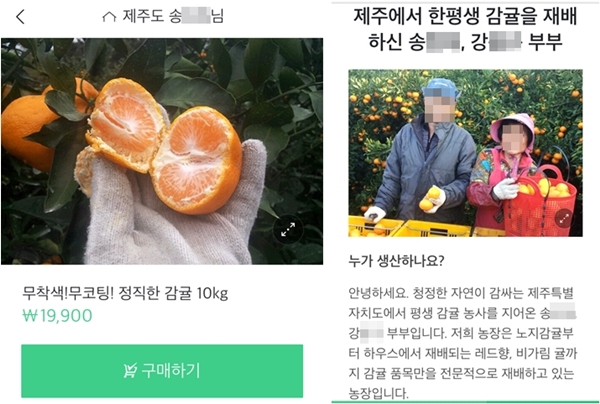
Task: Enlarge the farmer couple photo
Action: click(x=565, y=218)
